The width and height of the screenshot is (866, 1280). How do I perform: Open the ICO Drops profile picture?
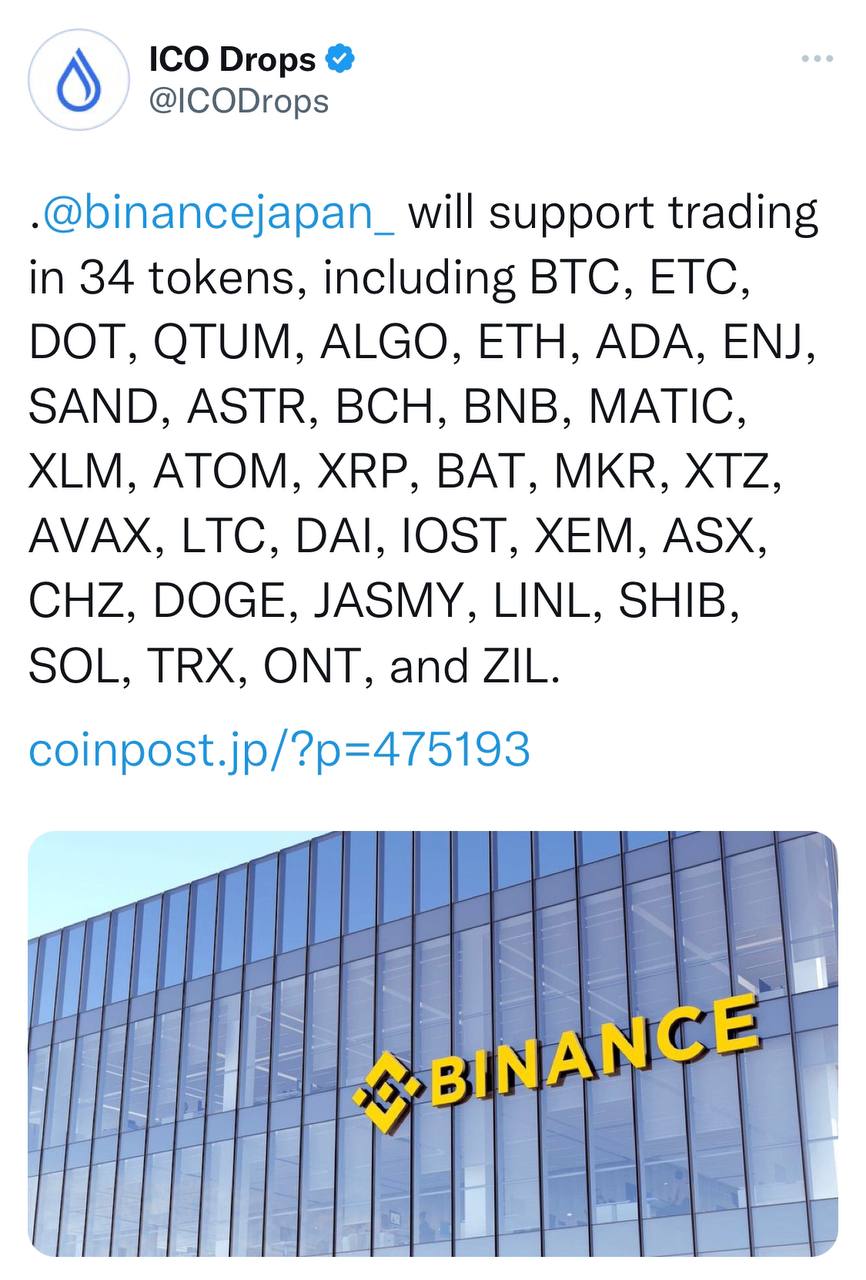click(77, 80)
